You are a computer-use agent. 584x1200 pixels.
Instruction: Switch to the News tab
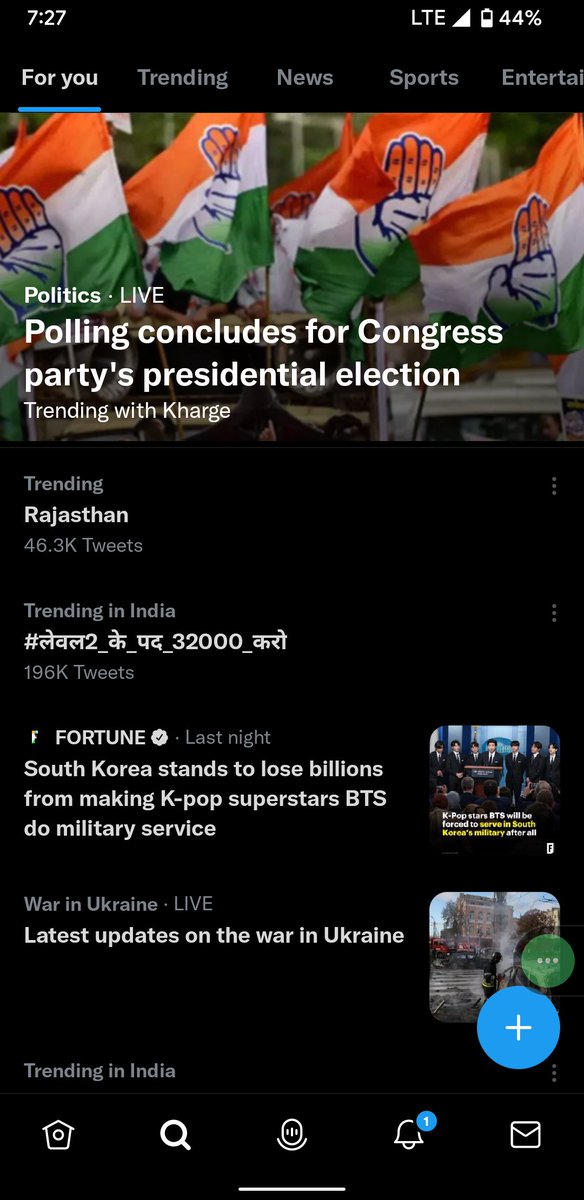[x=305, y=78]
